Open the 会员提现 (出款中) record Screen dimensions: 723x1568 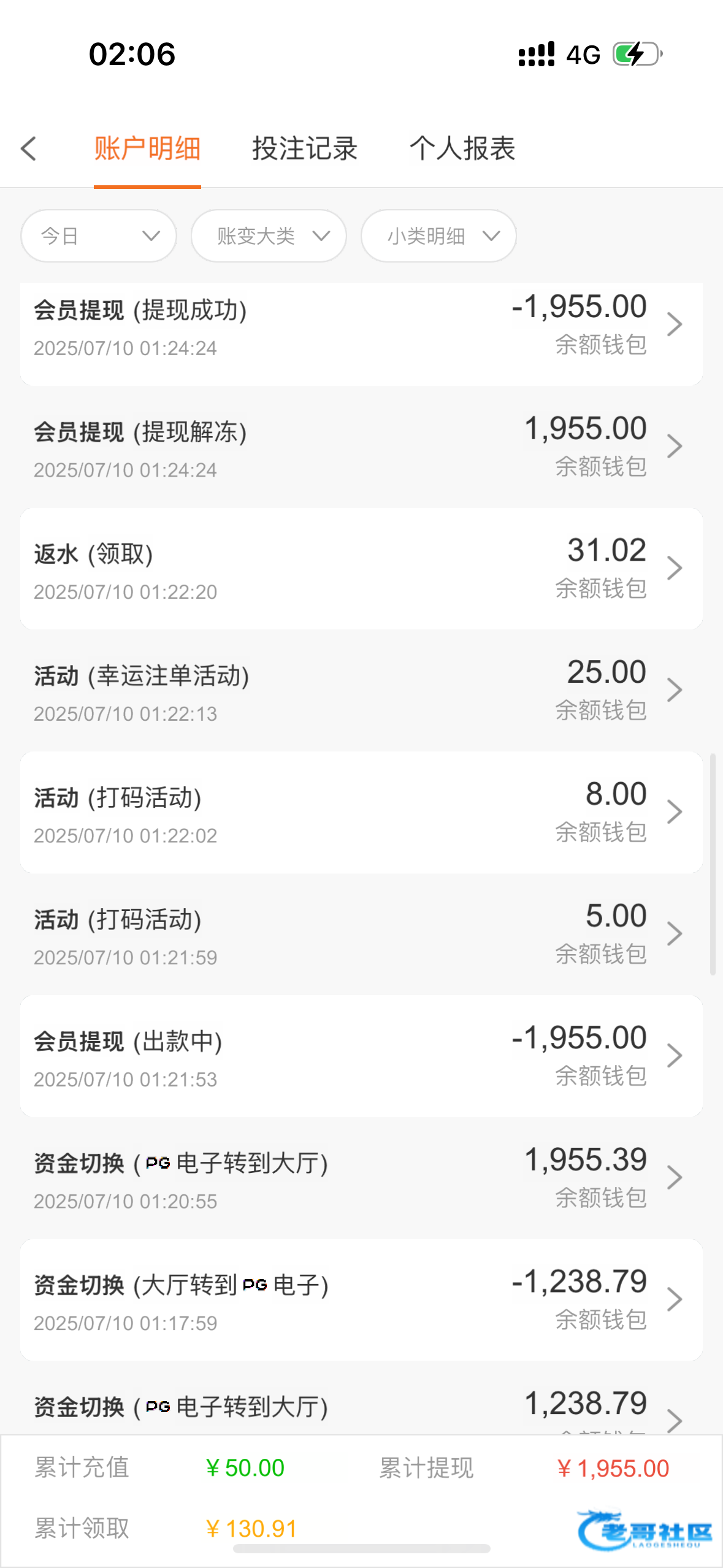point(361,1056)
